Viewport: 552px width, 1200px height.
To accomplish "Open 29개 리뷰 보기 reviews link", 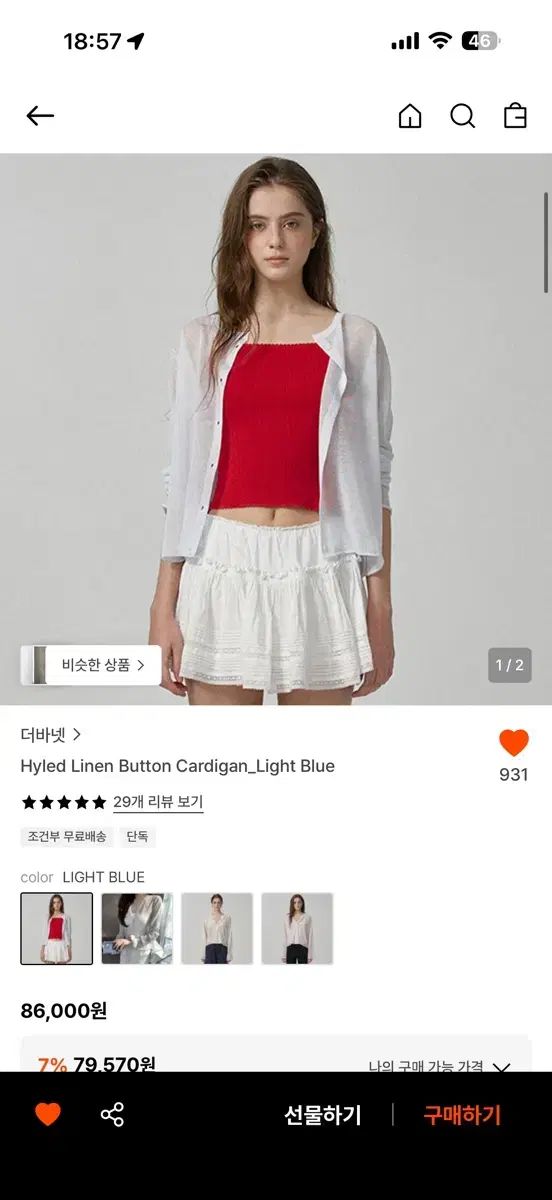I will [x=158, y=802].
